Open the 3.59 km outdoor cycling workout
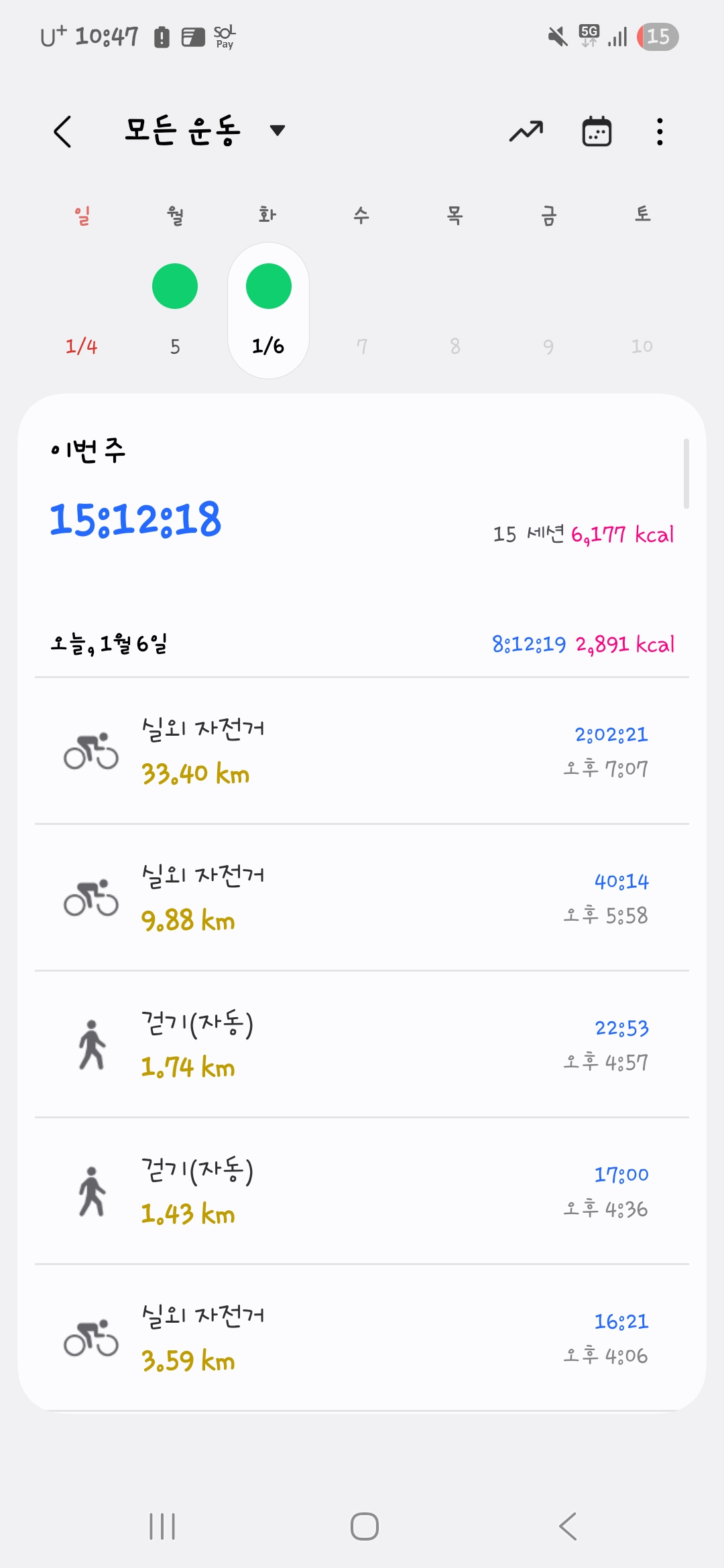Viewport: 724px width, 1568px height. [362, 1338]
